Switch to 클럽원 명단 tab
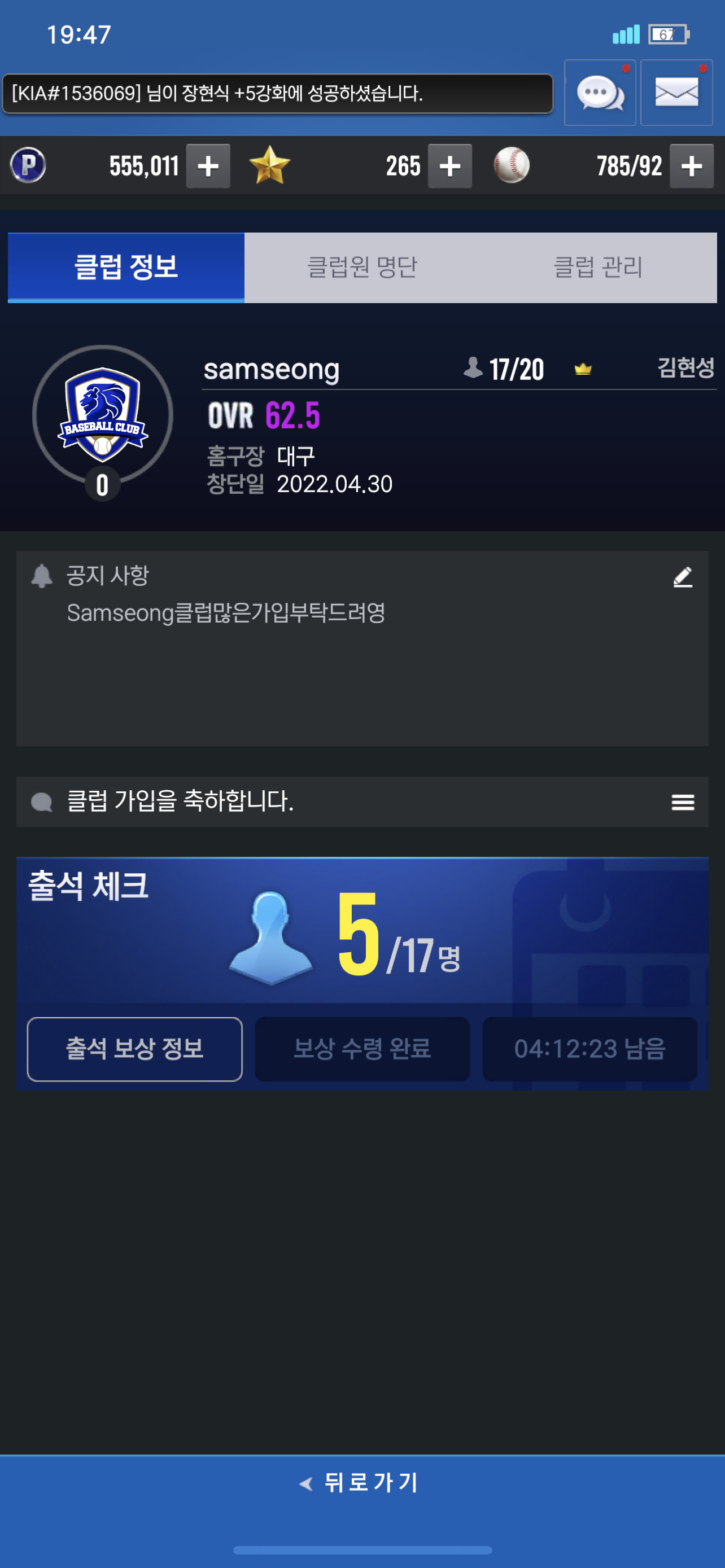This screenshot has width=725, height=1568. click(362, 267)
